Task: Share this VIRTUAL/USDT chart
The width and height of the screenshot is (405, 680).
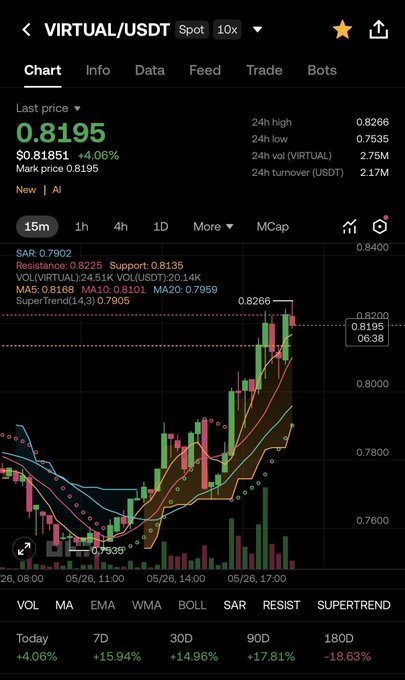Action: pyautogui.click(x=378, y=29)
